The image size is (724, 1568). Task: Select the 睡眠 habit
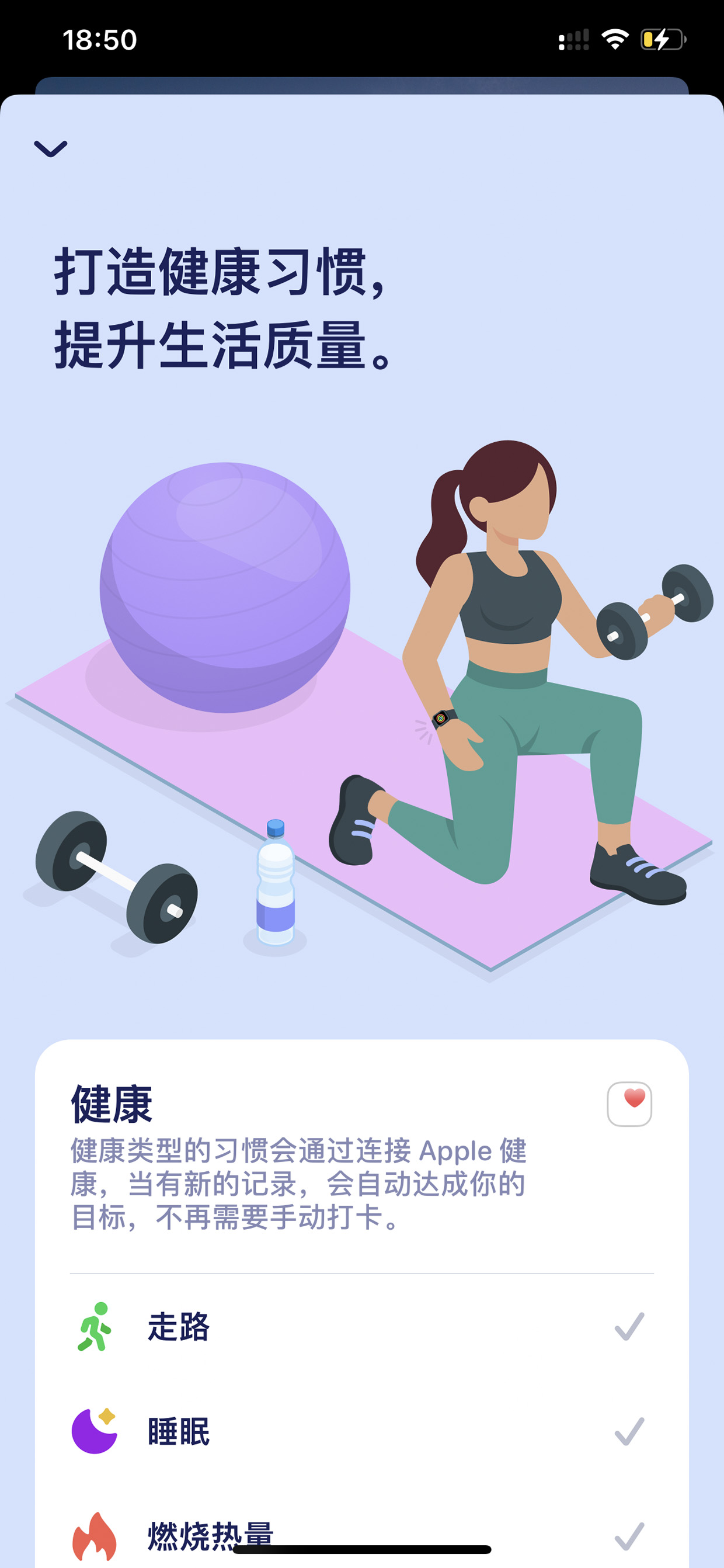tap(362, 1432)
